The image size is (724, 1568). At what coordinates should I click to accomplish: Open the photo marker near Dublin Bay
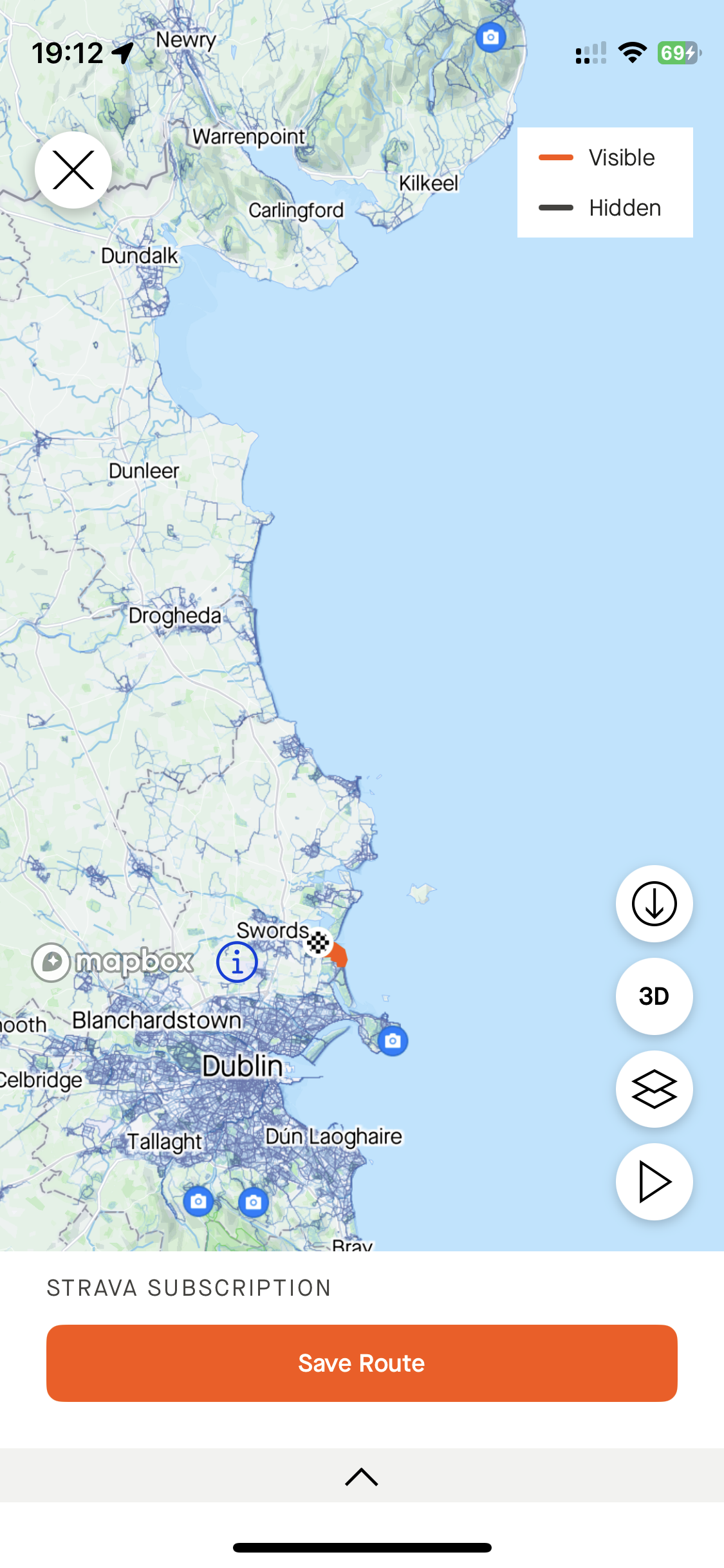393,1041
